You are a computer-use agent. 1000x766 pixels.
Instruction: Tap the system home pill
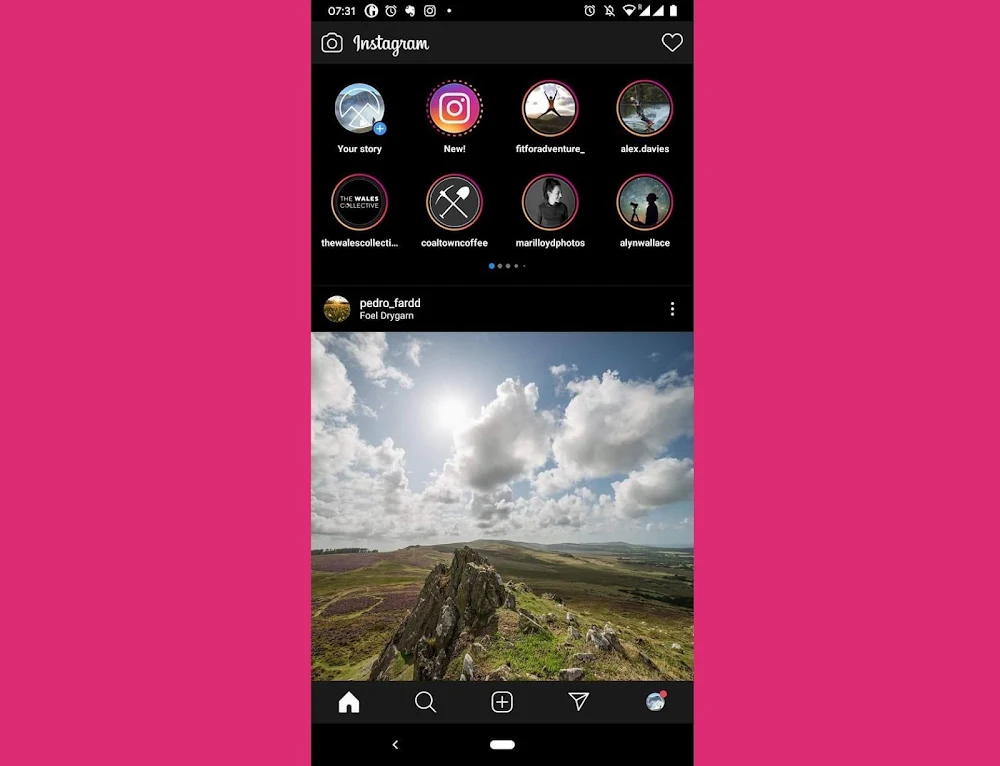502,745
